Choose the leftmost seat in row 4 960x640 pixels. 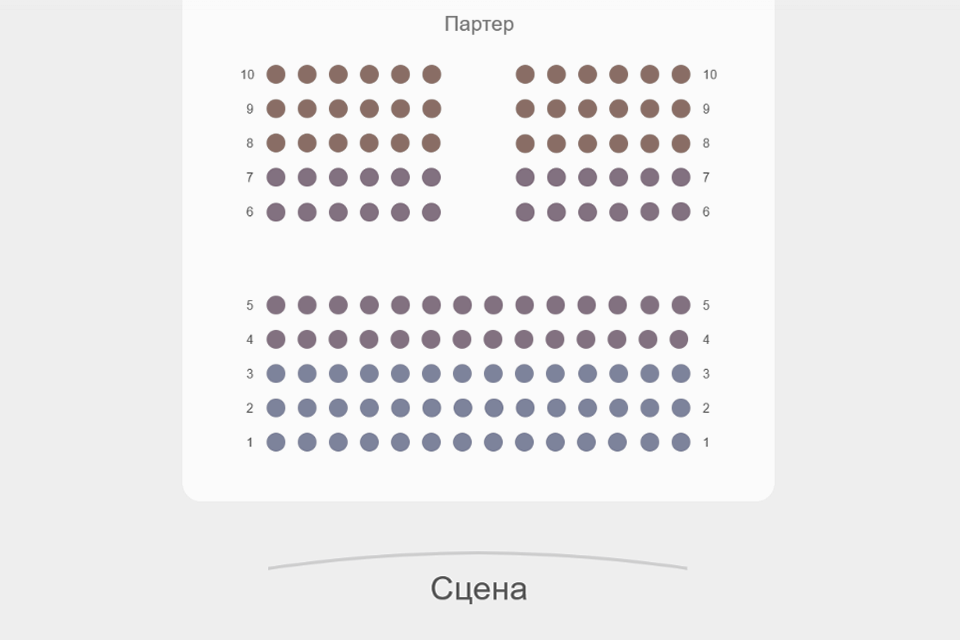(276, 340)
